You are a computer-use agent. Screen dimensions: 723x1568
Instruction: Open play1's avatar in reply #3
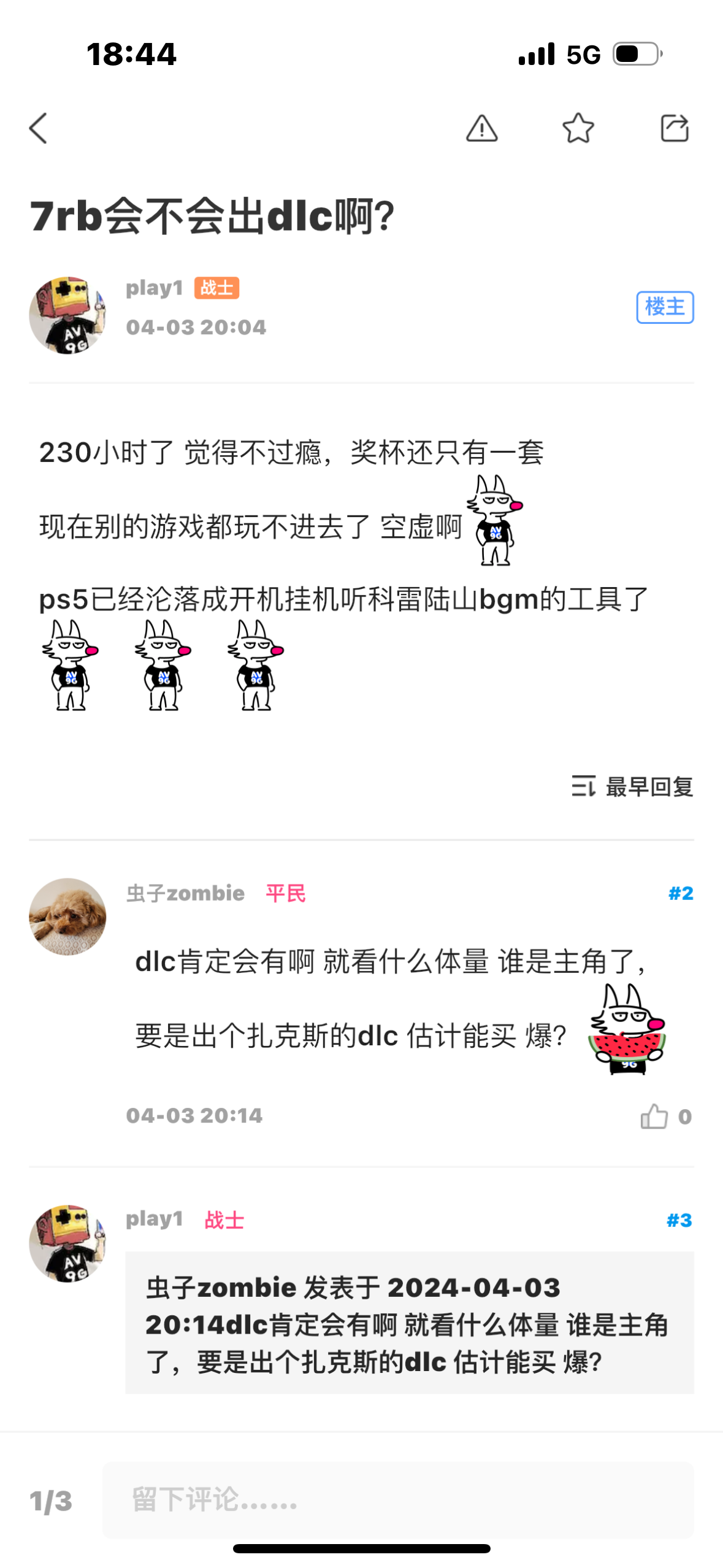point(67,1243)
